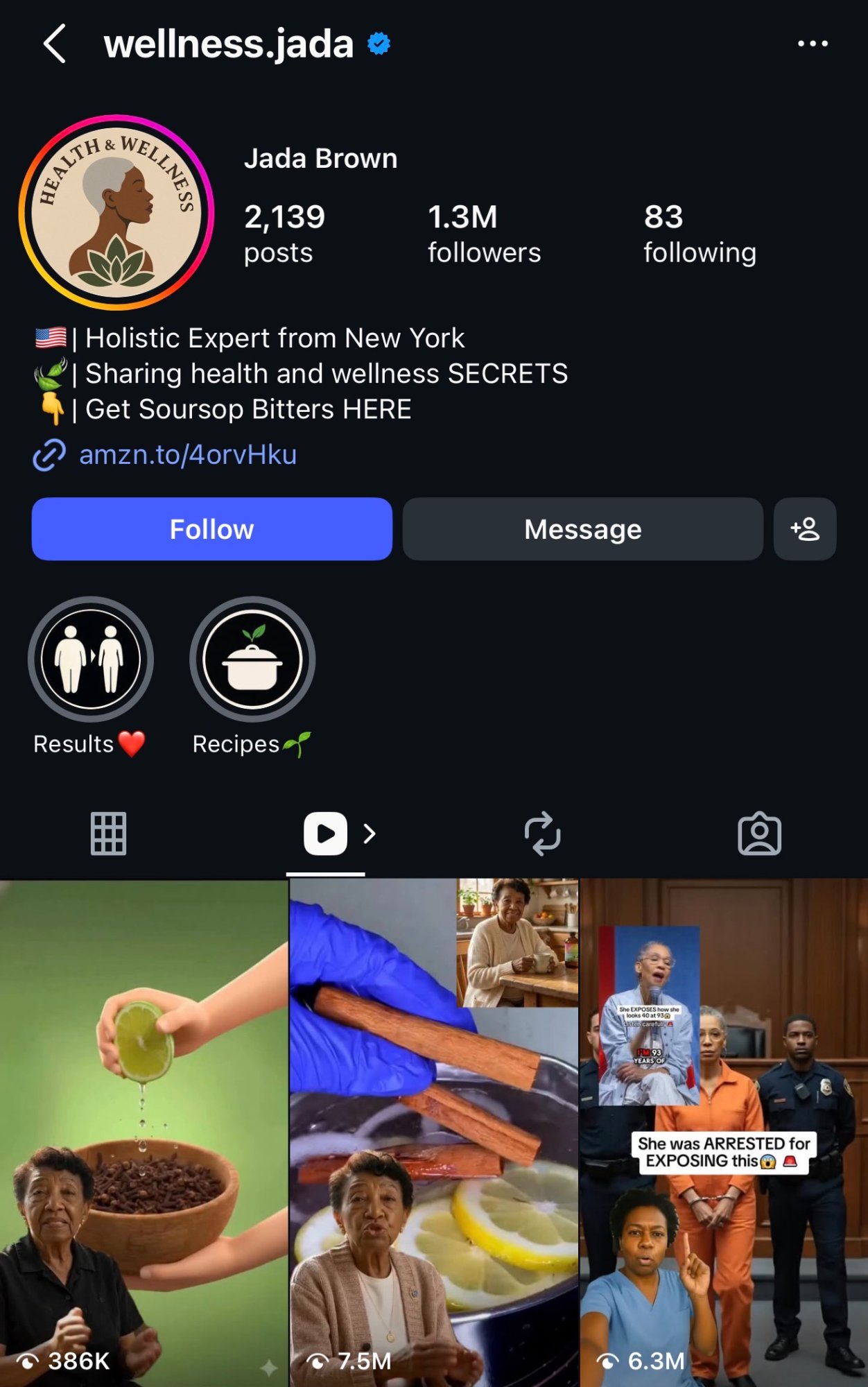Open the 1.3M followers list
Screen dimensions: 868x1387
[x=483, y=234]
